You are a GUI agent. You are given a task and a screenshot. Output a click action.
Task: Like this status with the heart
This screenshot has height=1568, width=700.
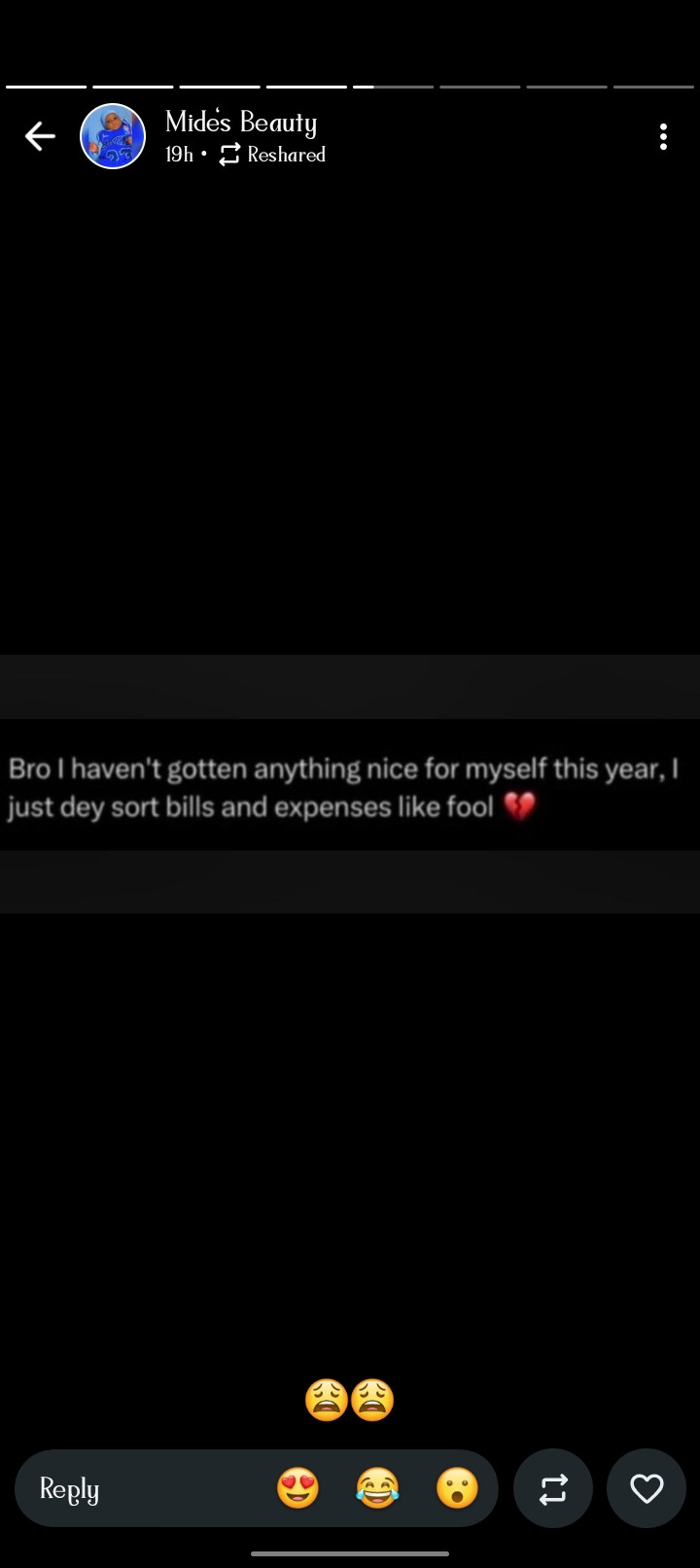647,1488
